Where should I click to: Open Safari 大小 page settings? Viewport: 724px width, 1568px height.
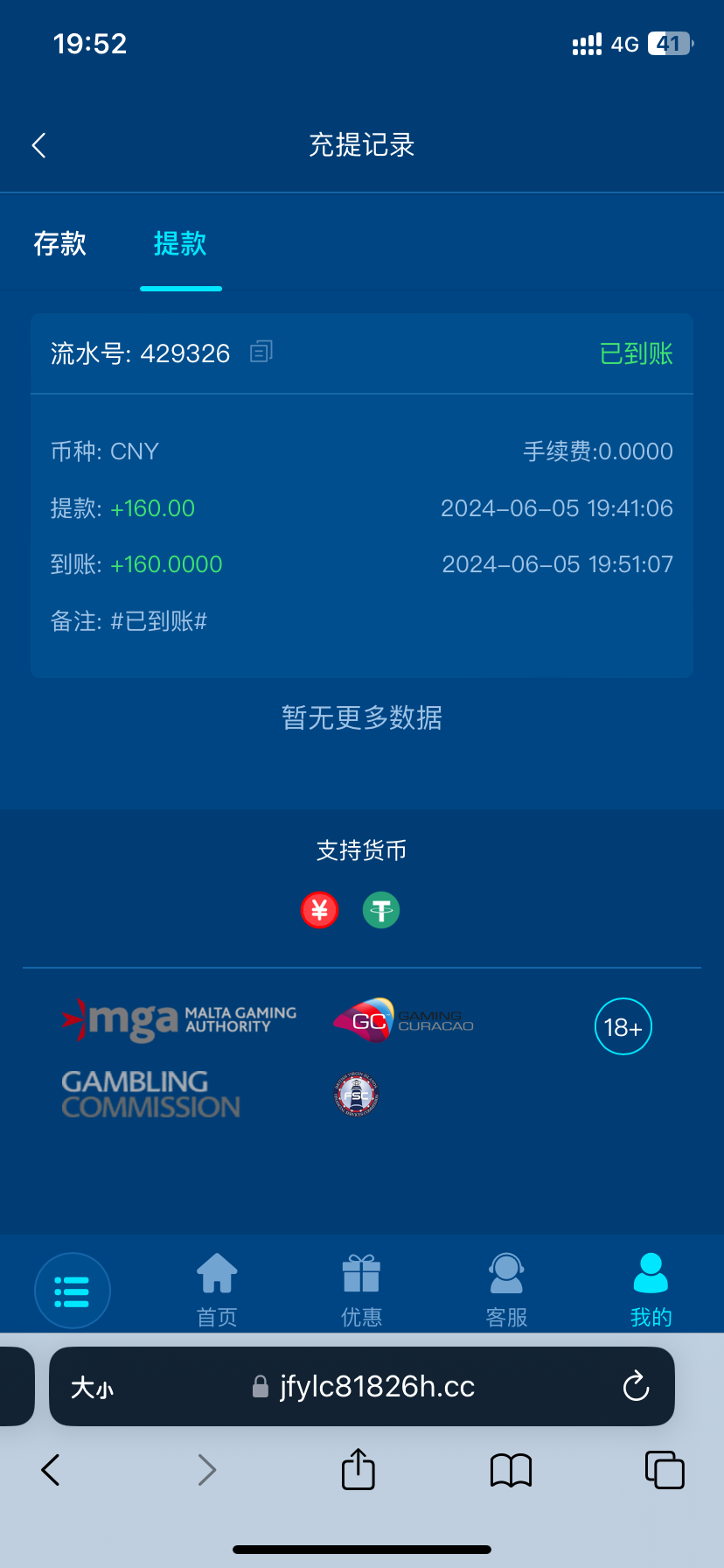93,1387
